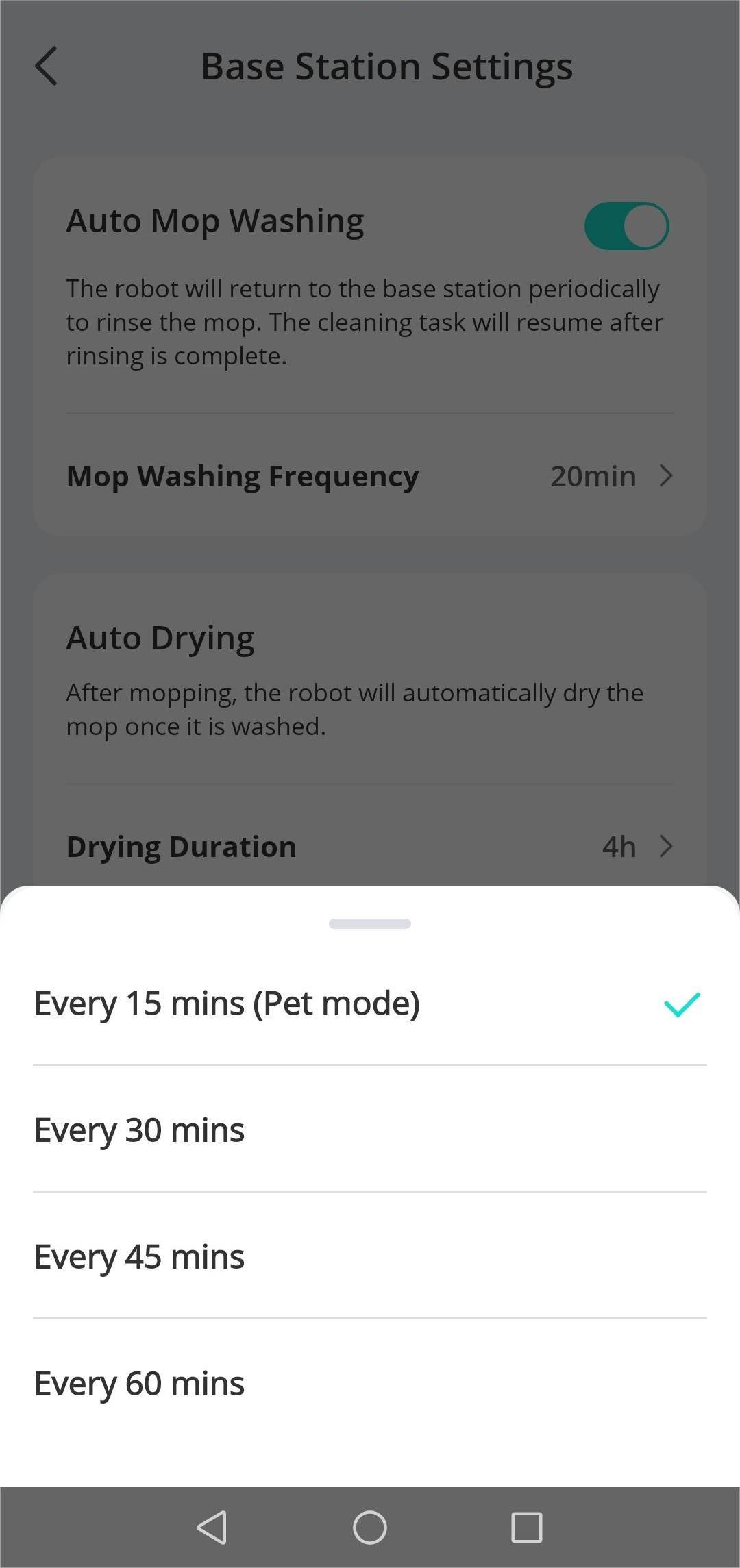Viewport: 740px width, 1568px height.
Task: Tap the system home button
Action: pyautogui.click(x=370, y=1528)
